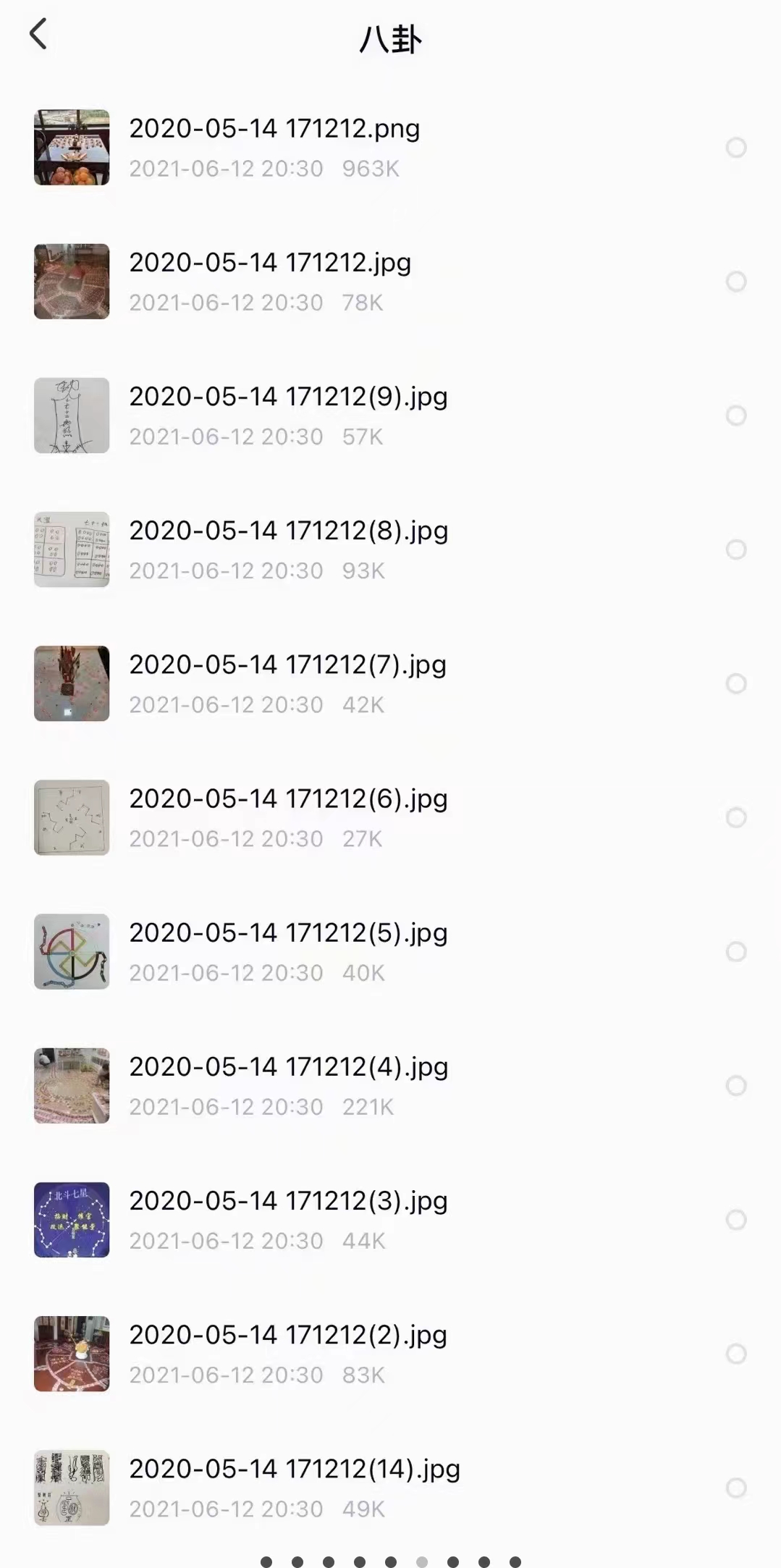This screenshot has height=1568, width=781.
Task: Select the checkbox for 171212(9).jpg
Action: pos(736,416)
